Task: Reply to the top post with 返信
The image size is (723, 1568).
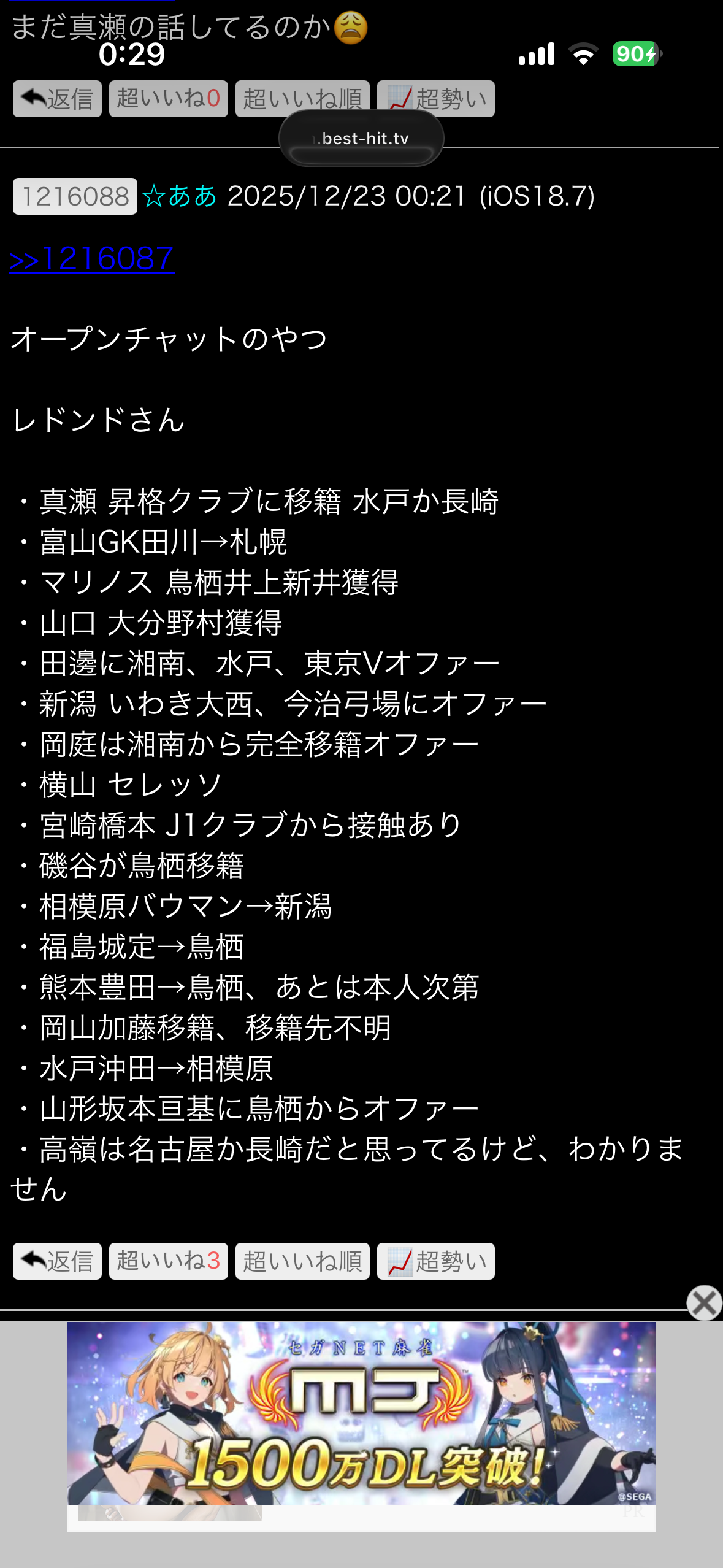Action: point(57,99)
